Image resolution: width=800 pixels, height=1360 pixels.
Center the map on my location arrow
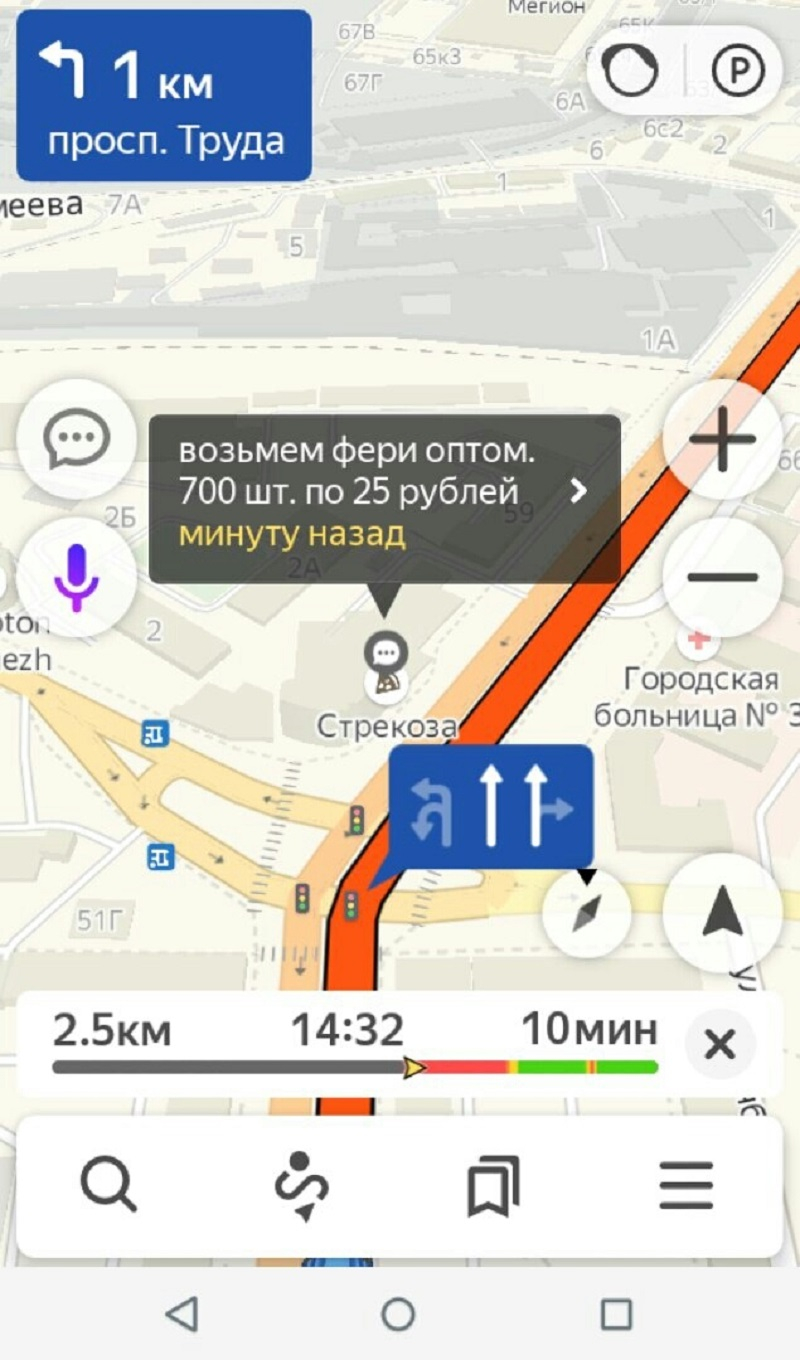click(x=722, y=911)
